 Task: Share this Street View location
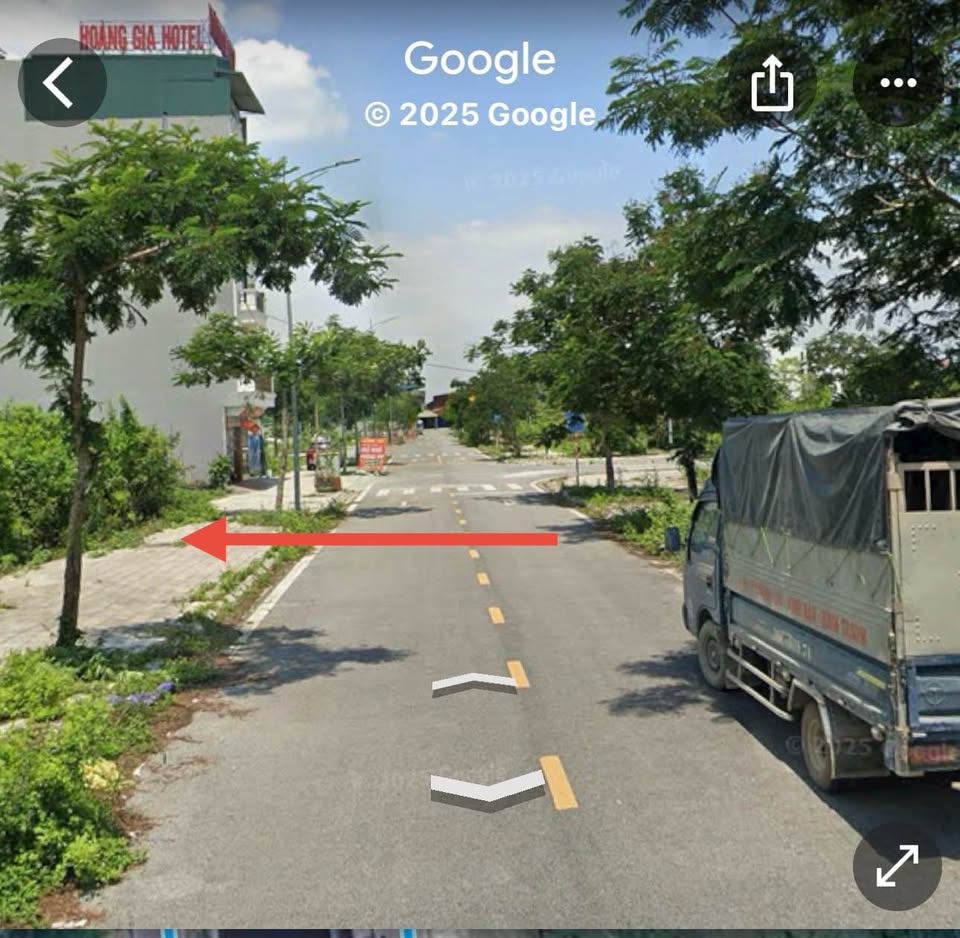tap(772, 84)
